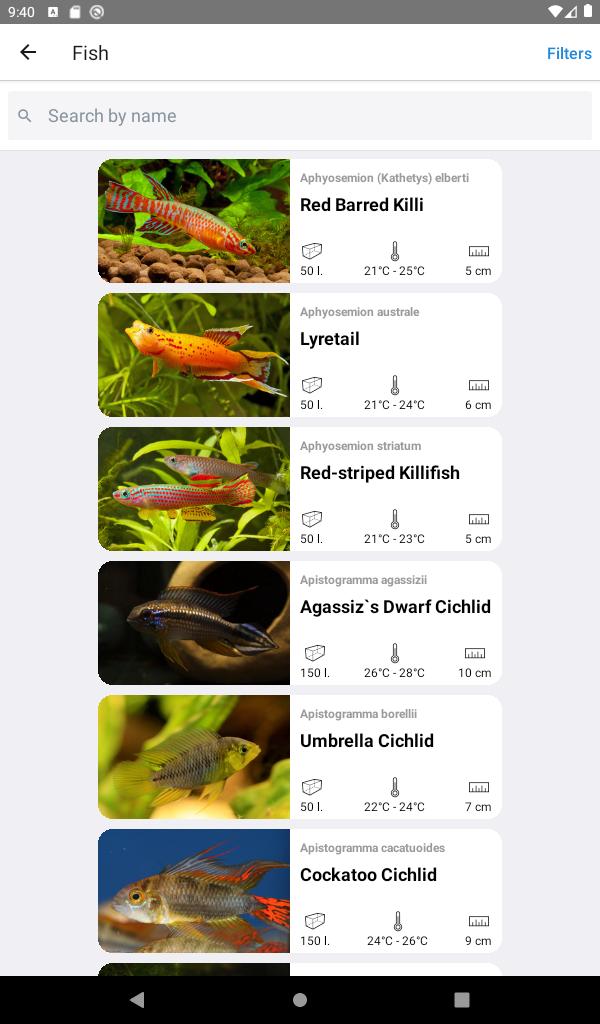Show the Umbrella Cichlid profile

pyautogui.click(x=300, y=756)
